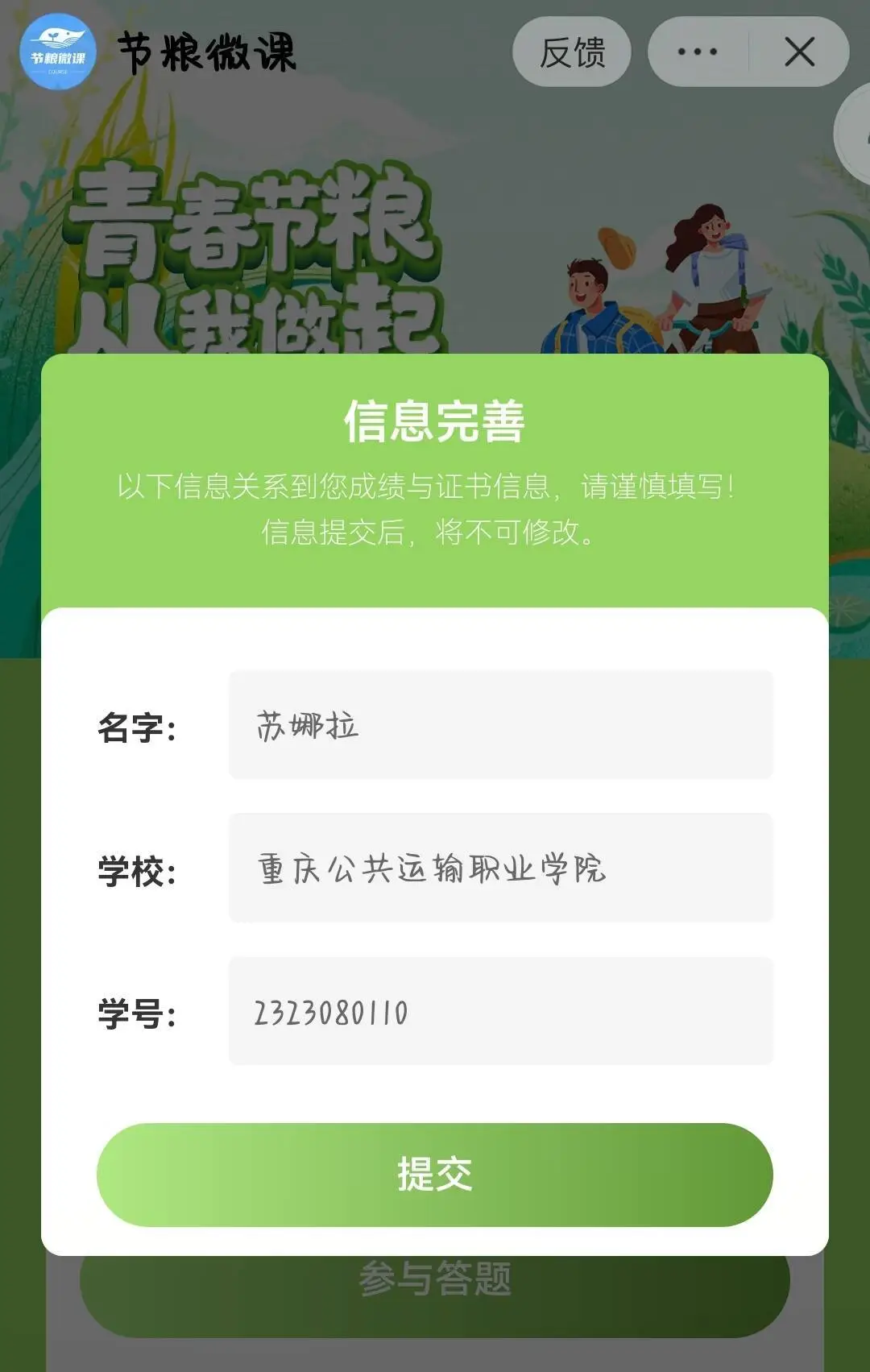The image size is (870, 1372).
Task: Focus the 学号 student ID field
Action: tap(500, 1011)
